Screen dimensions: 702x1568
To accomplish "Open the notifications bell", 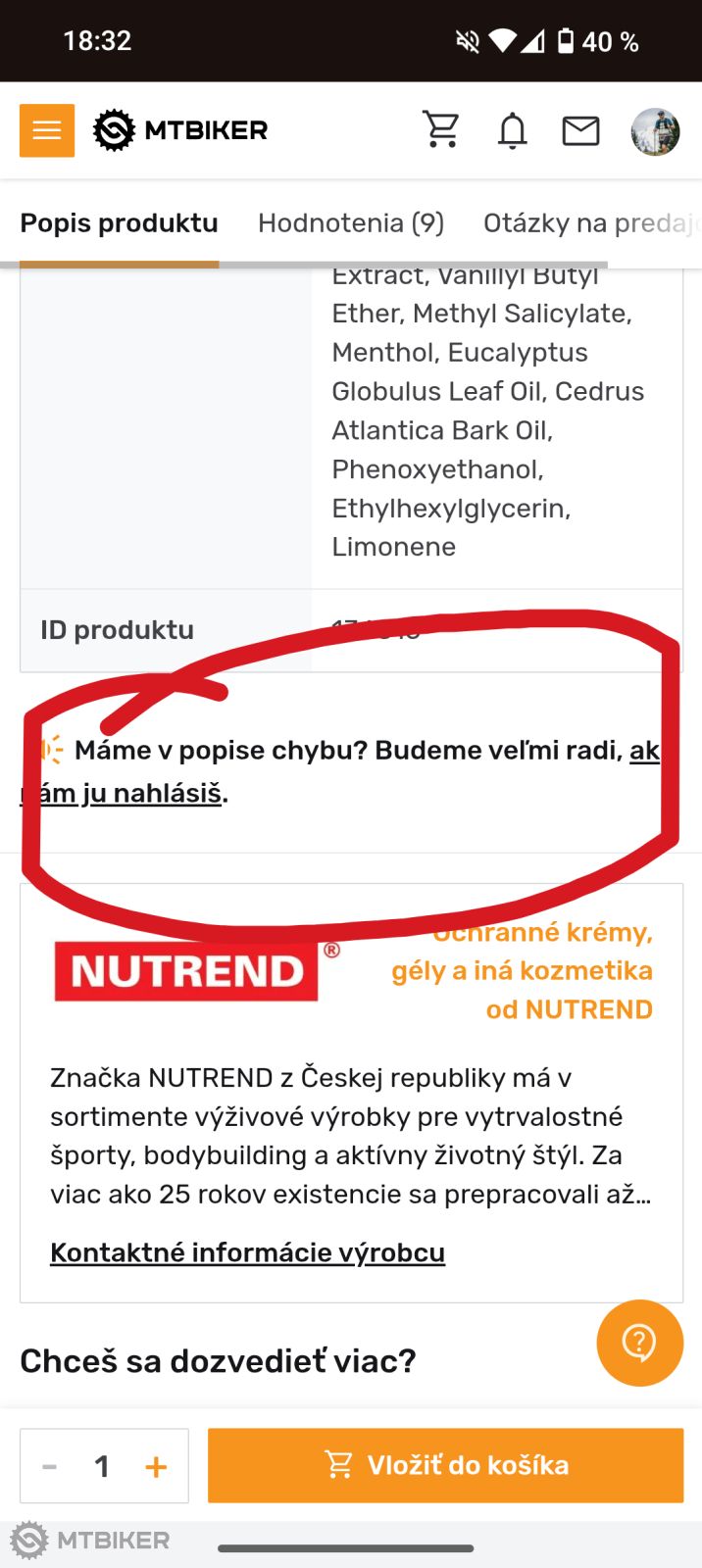I will coord(512,130).
